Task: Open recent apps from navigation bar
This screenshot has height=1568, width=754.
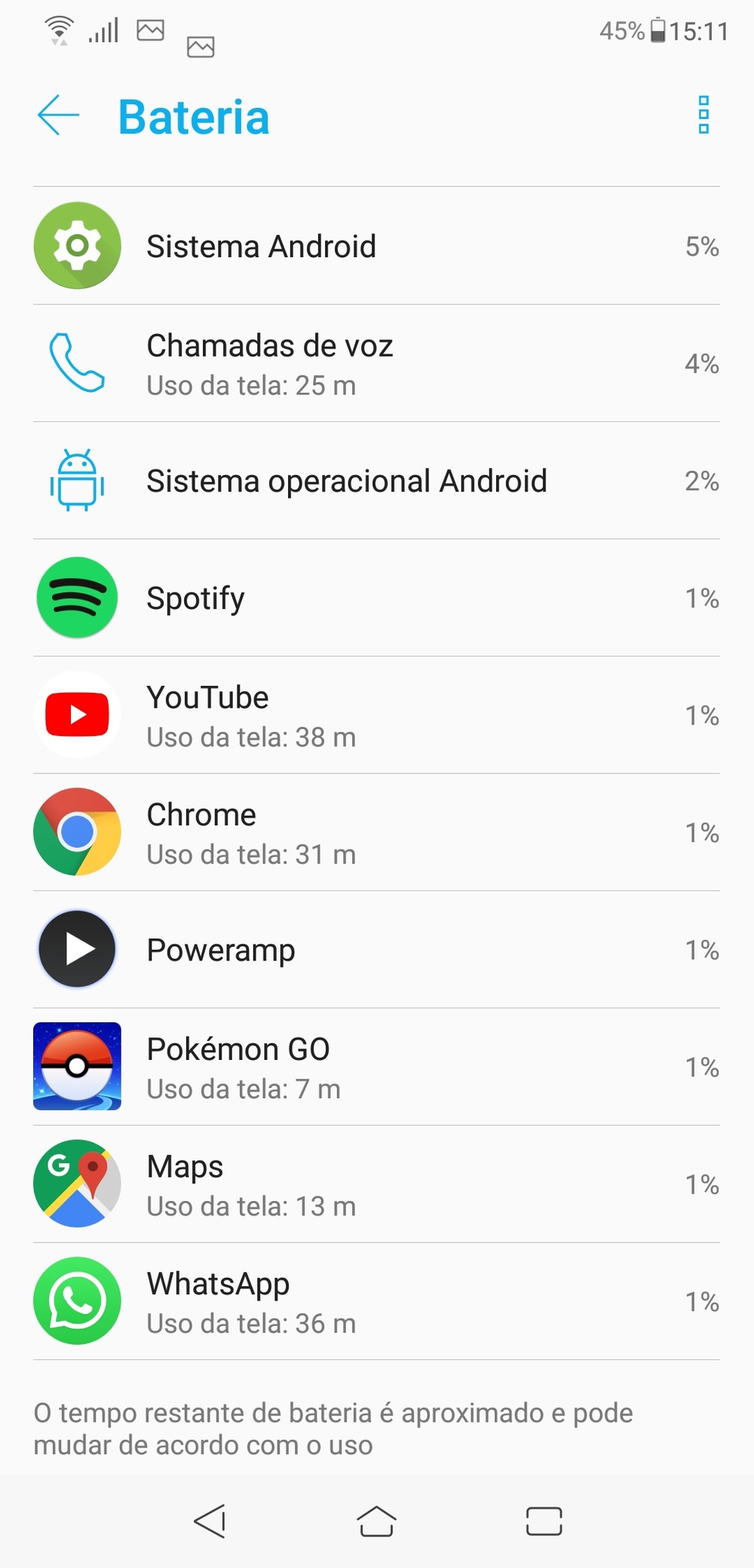Action: (544, 1521)
